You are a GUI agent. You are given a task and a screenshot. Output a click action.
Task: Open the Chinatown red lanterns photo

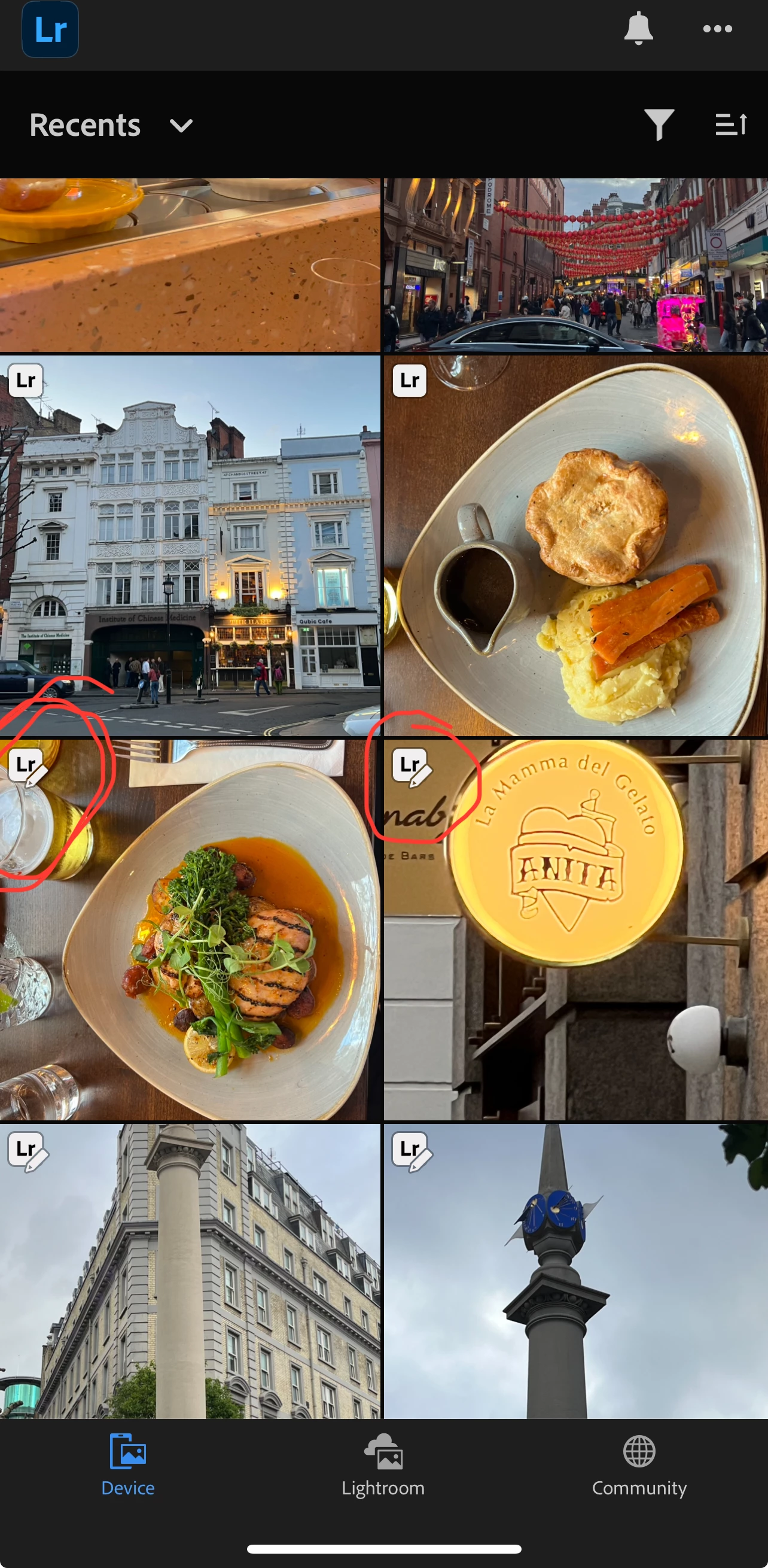(575, 265)
